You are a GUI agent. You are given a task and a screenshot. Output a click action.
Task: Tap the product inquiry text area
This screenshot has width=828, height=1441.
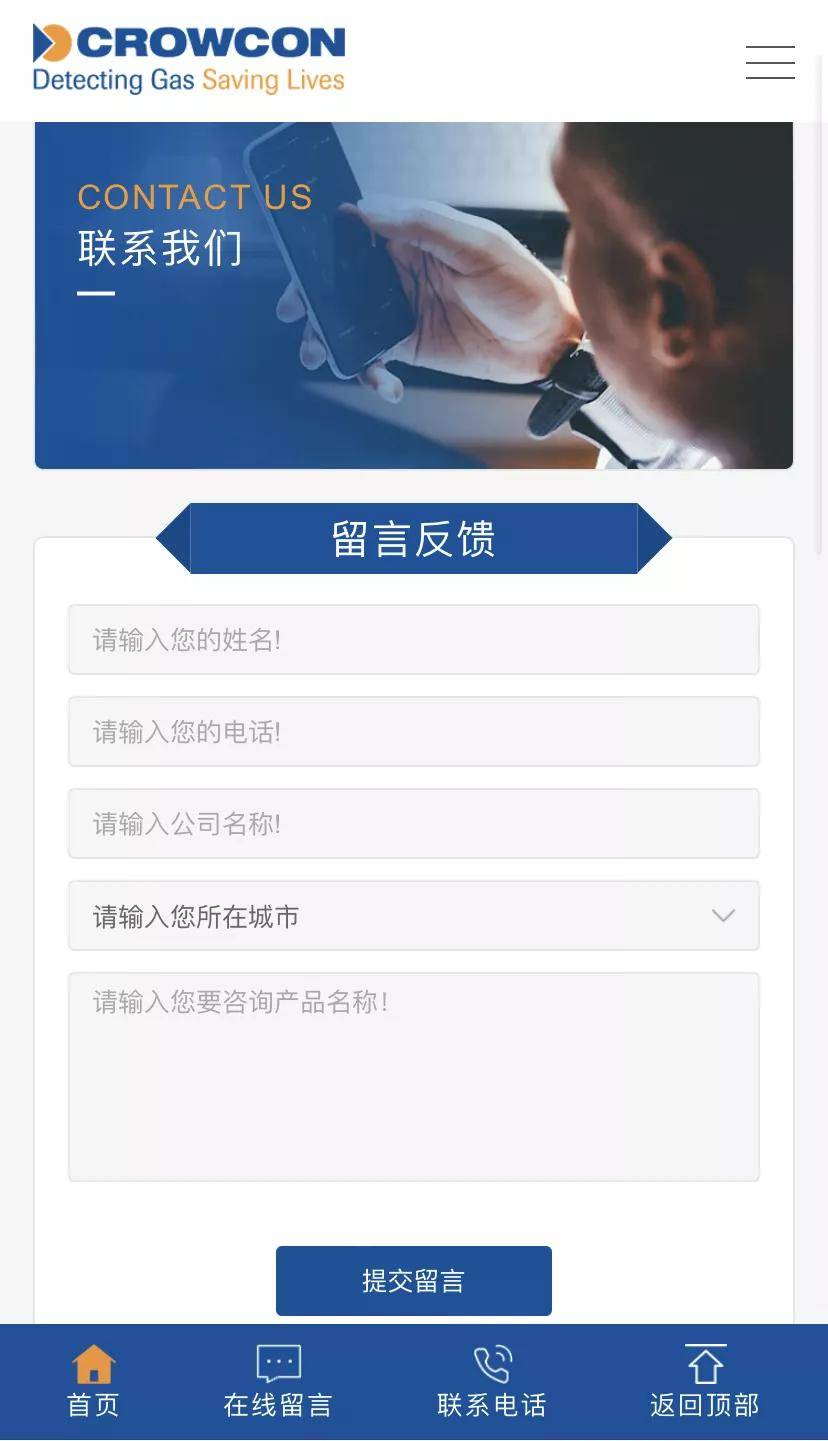414,1077
